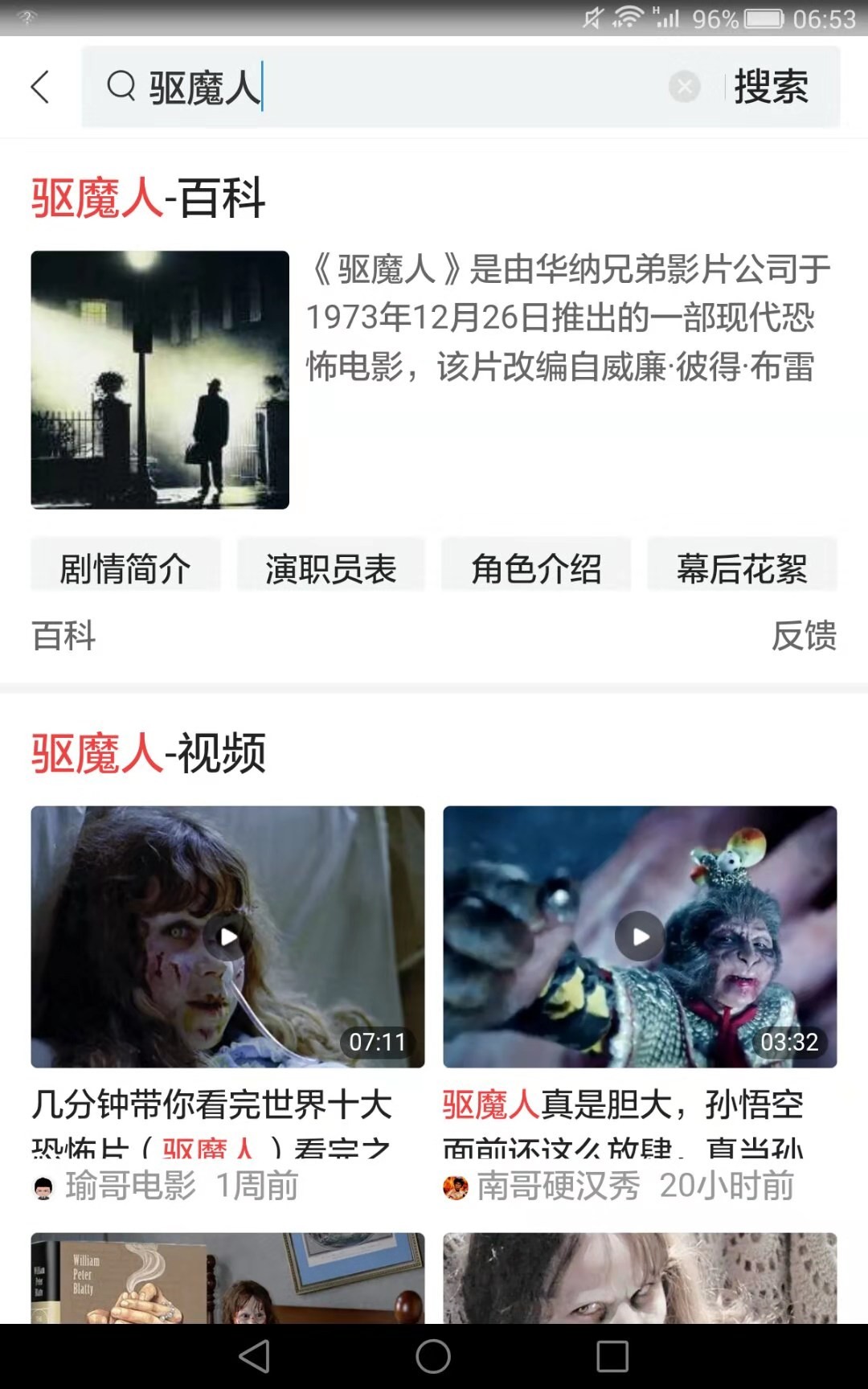Select the 演职员表 chip
The image size is (868, 1389).
330,569
